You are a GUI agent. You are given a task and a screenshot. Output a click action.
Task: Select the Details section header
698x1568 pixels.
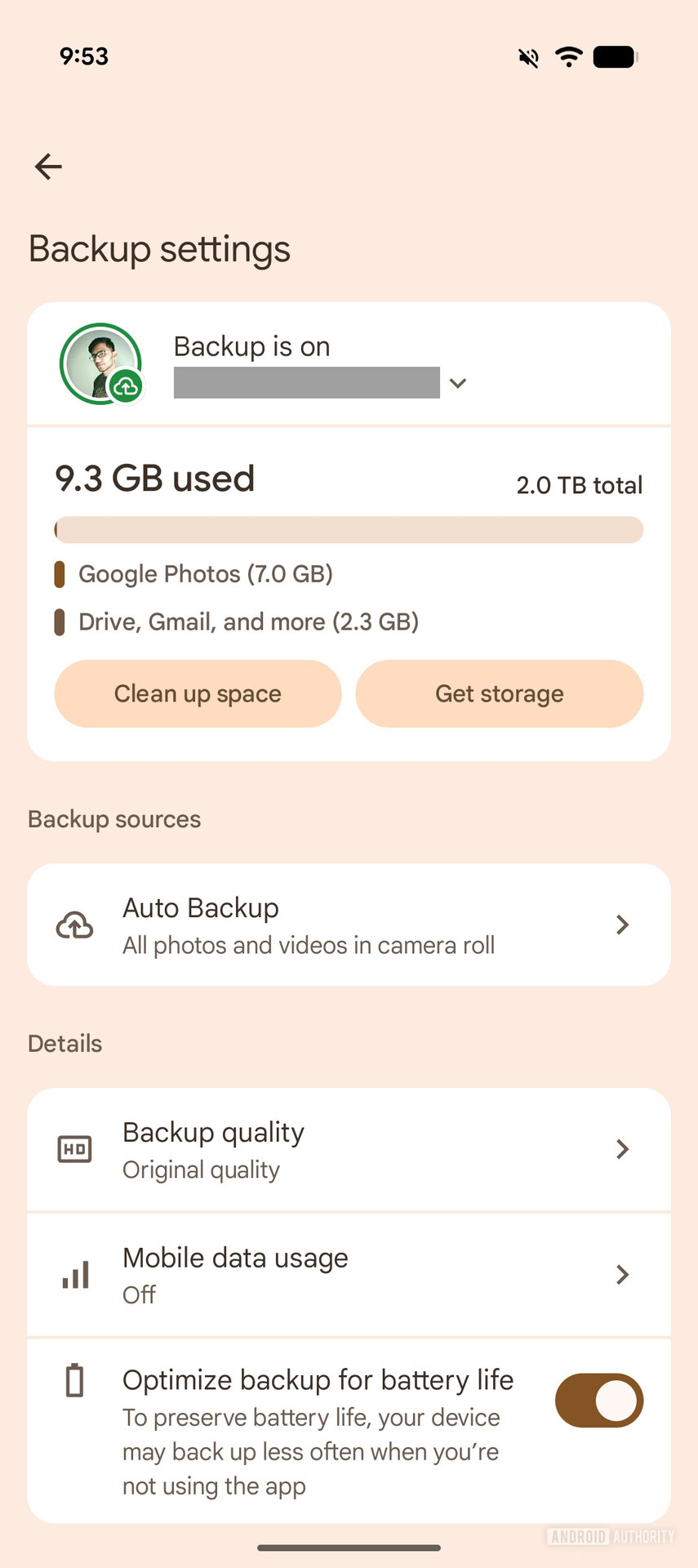tap(64, 1043)
